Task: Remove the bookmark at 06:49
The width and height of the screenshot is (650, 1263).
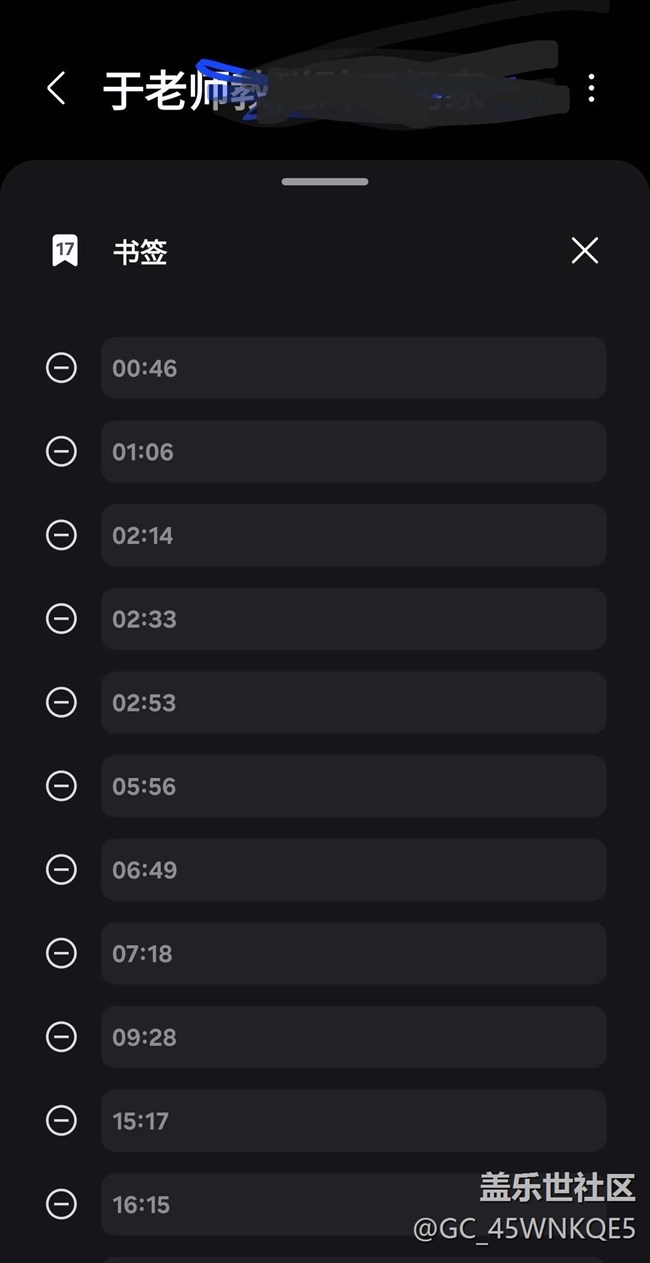Action: pos(61,870)
